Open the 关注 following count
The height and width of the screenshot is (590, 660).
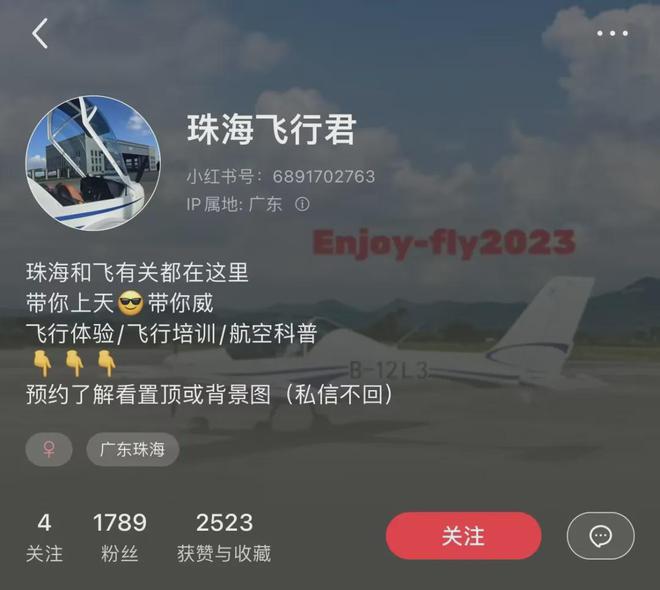point(44,537)
